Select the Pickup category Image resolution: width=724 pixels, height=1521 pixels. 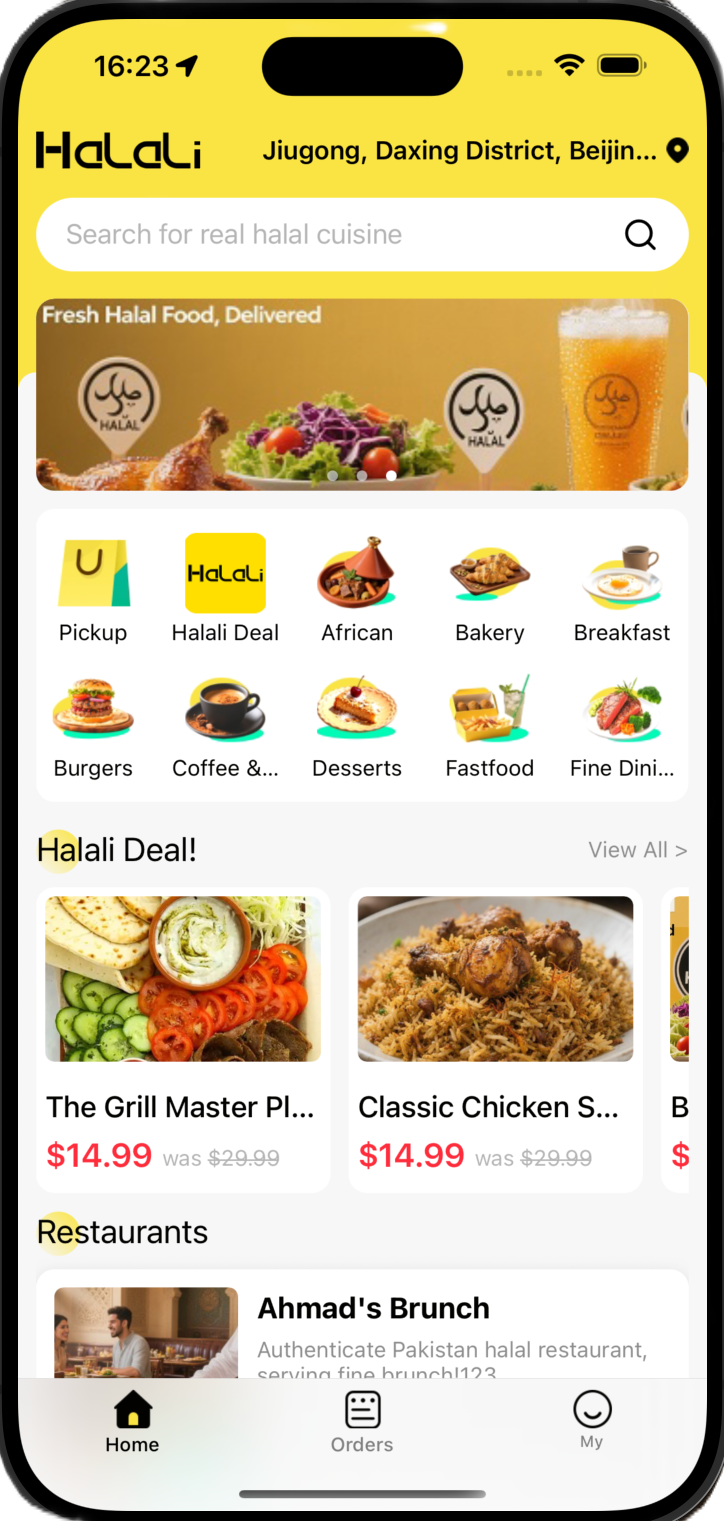pos(93,590)
